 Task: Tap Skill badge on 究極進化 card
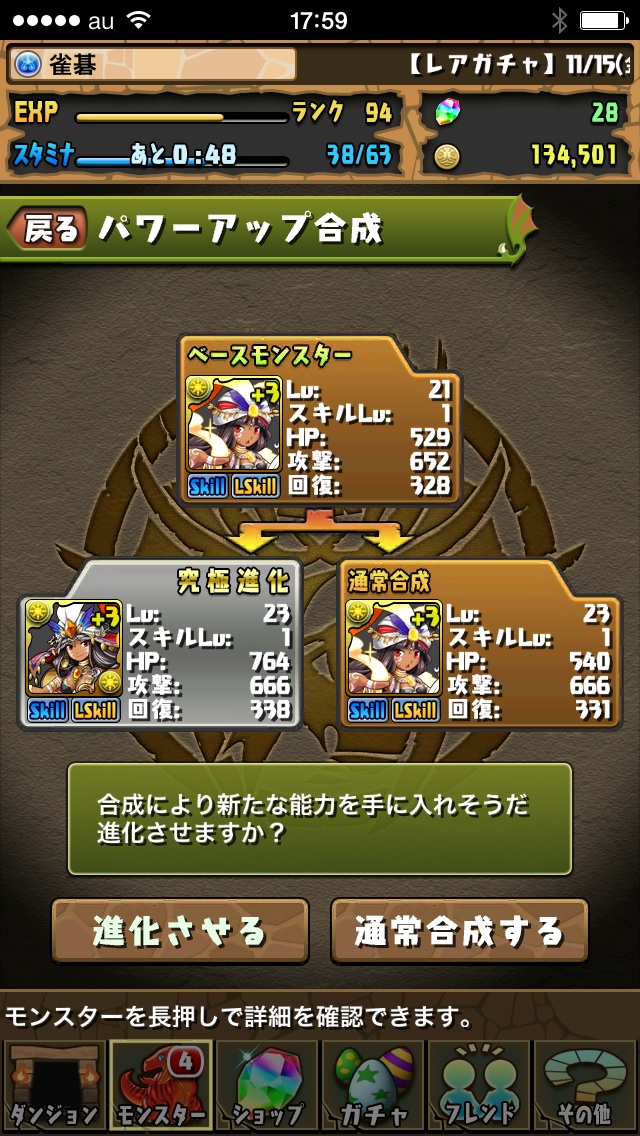coord(48,710)
